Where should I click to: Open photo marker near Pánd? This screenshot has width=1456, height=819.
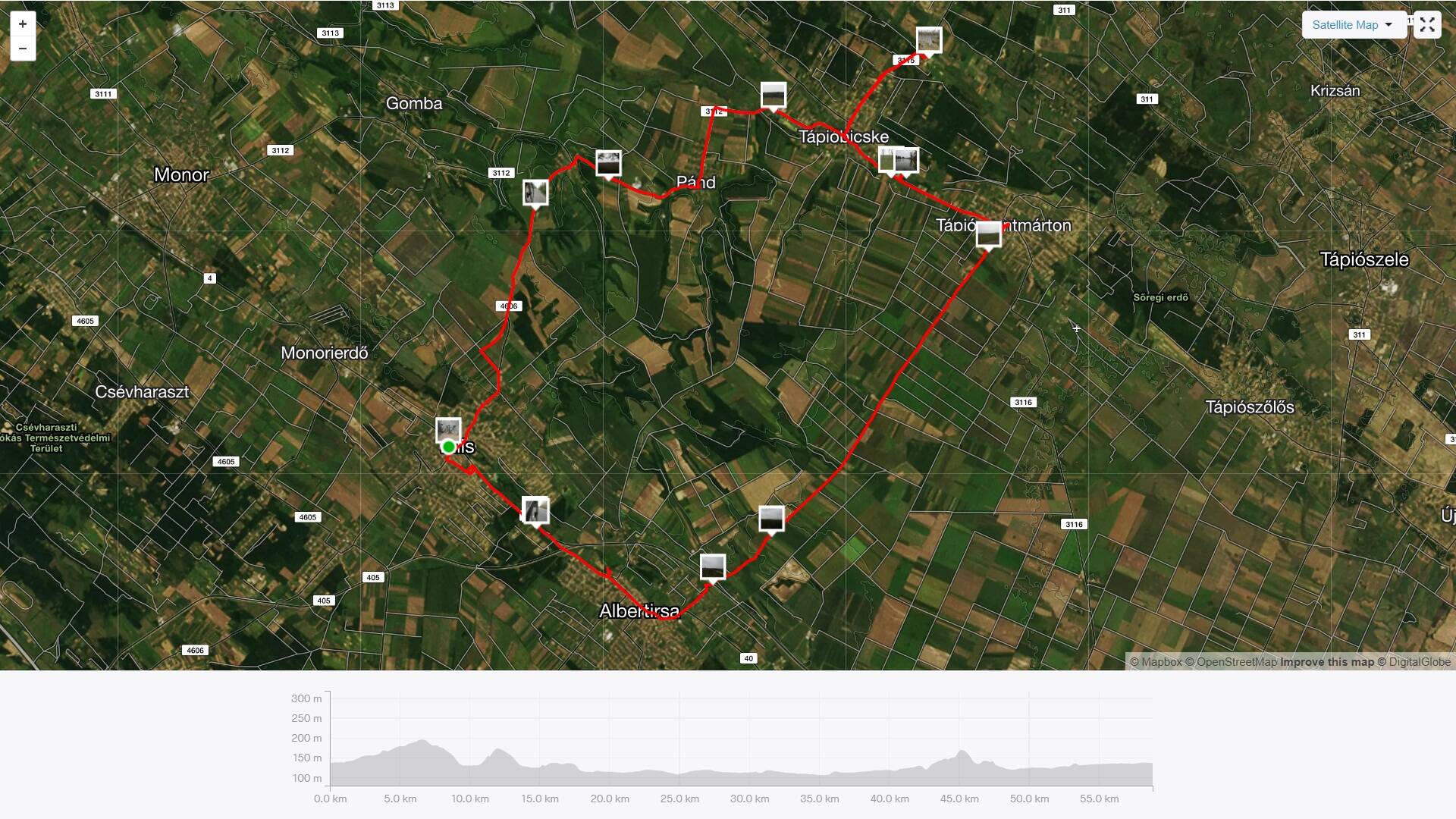point(608,163)
